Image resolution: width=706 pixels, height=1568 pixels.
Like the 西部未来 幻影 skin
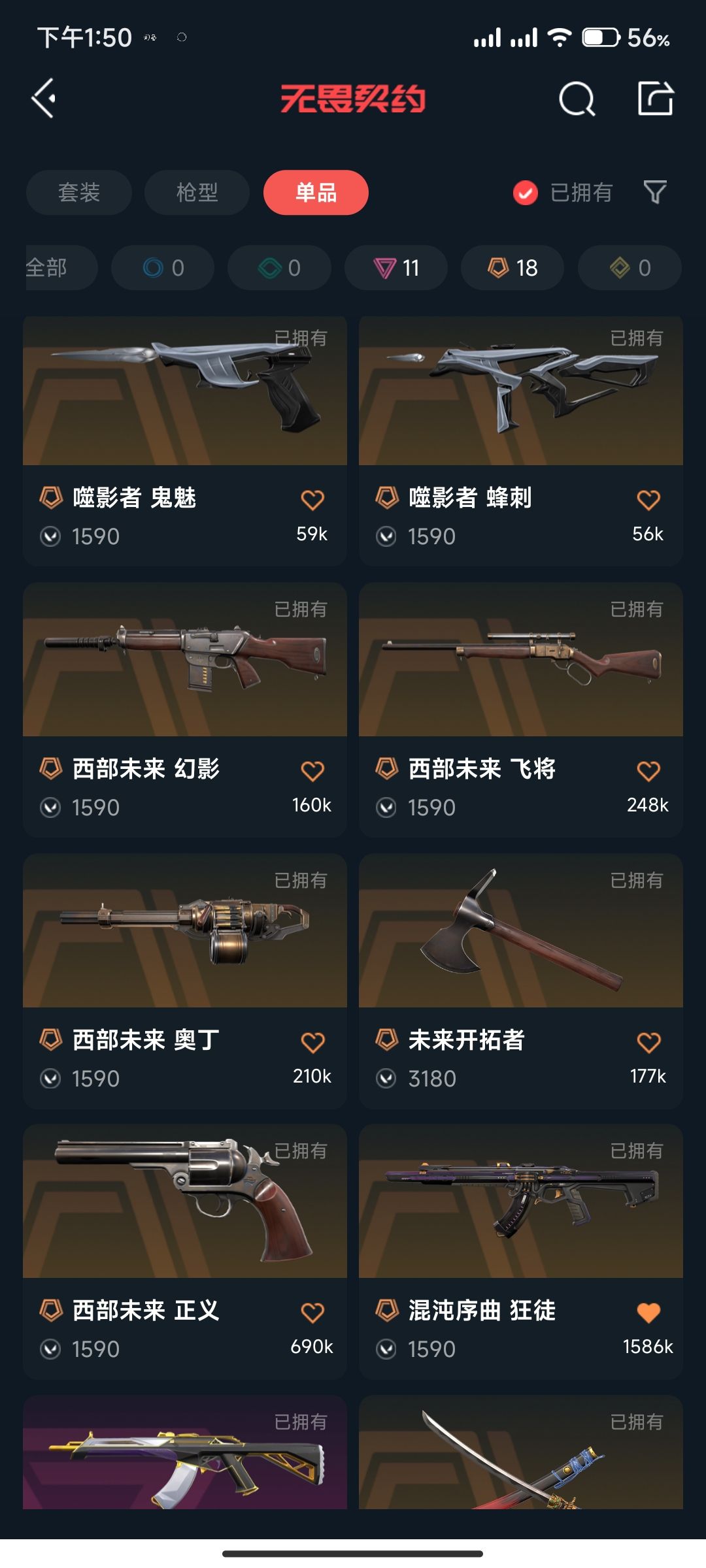[312, 771]
